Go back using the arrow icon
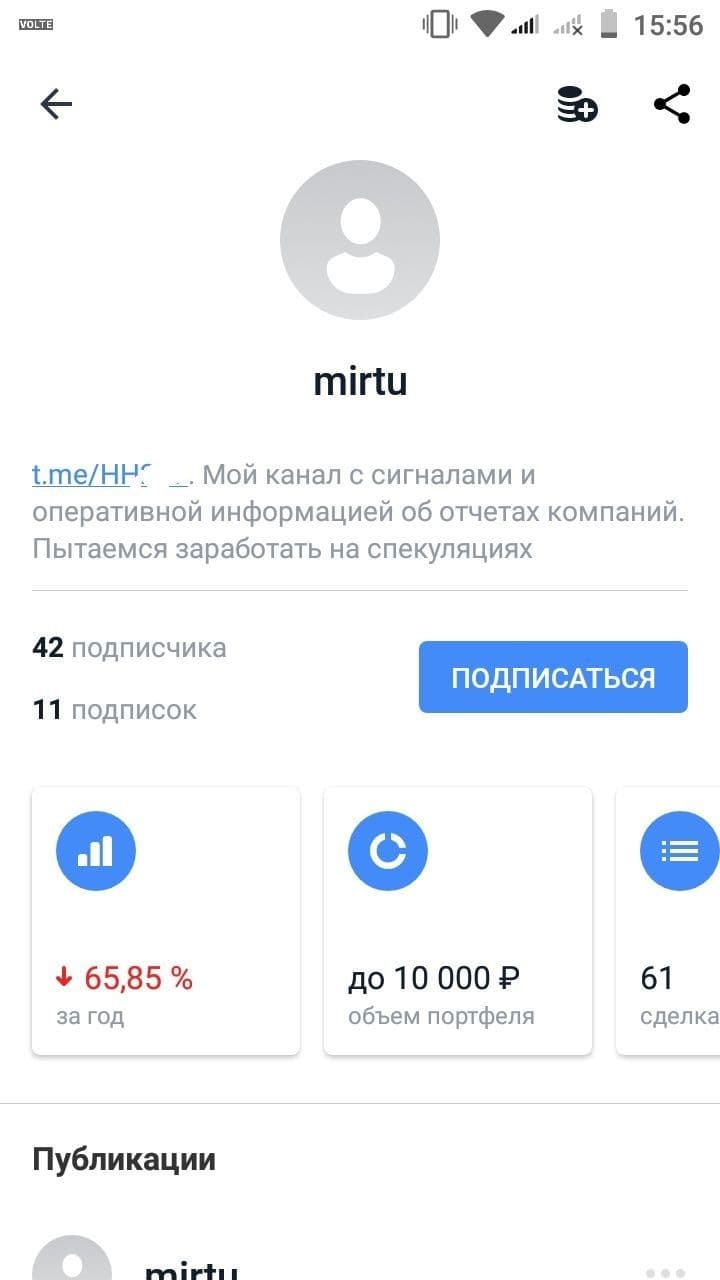Viewport: 720px width, 1280px height. pos(56,104)
